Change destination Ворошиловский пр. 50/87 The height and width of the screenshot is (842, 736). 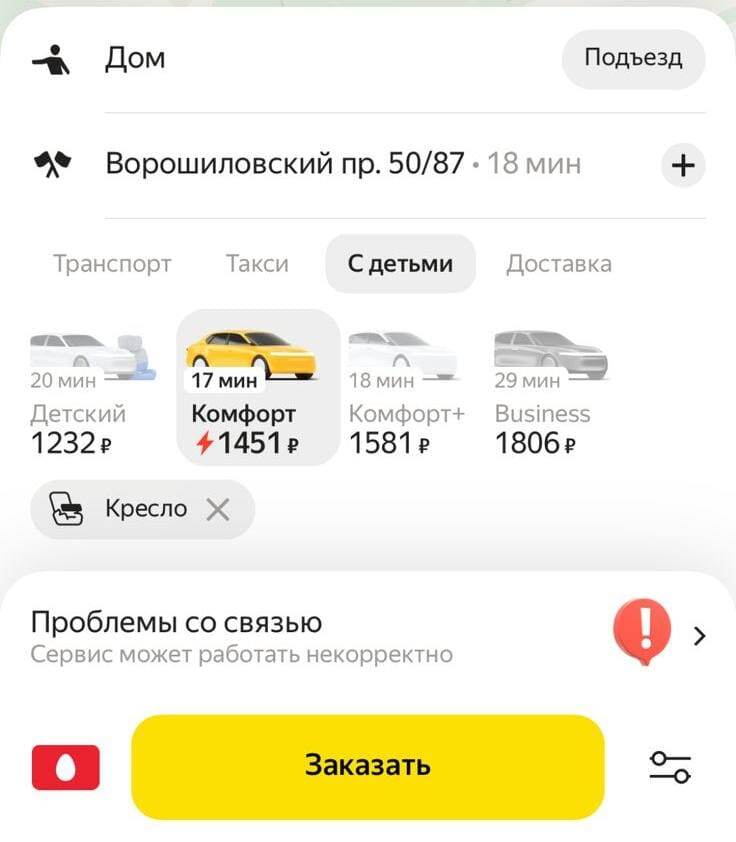pyautogui.click(x=284, y=164)
